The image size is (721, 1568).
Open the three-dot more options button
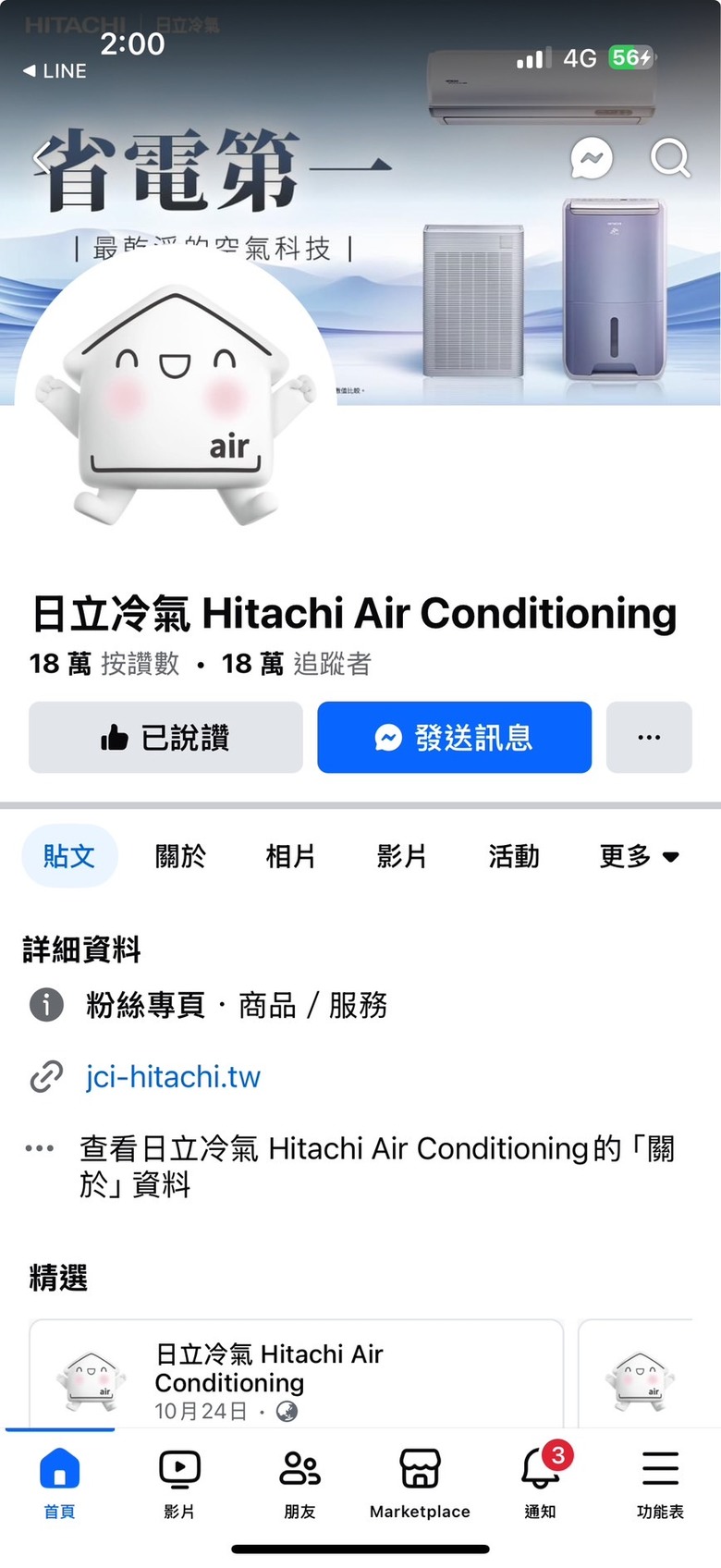pyautogui.click(x=649, y=737)
